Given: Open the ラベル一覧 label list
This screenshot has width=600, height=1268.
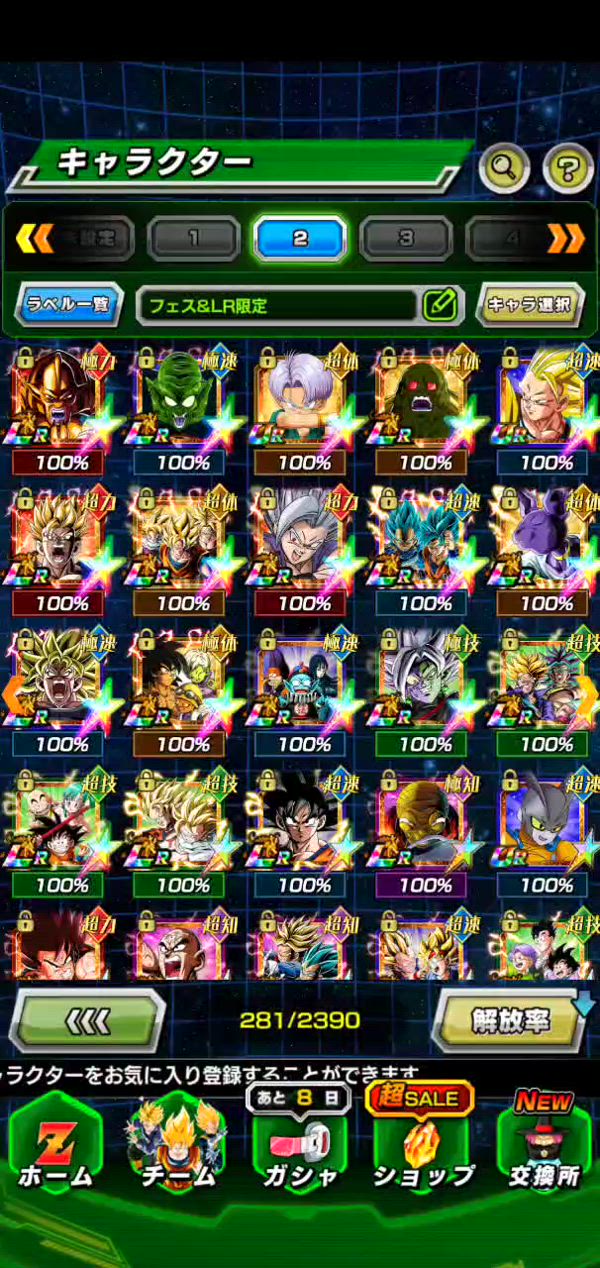Looking at the screenshot, I should [x=69, y=304].
